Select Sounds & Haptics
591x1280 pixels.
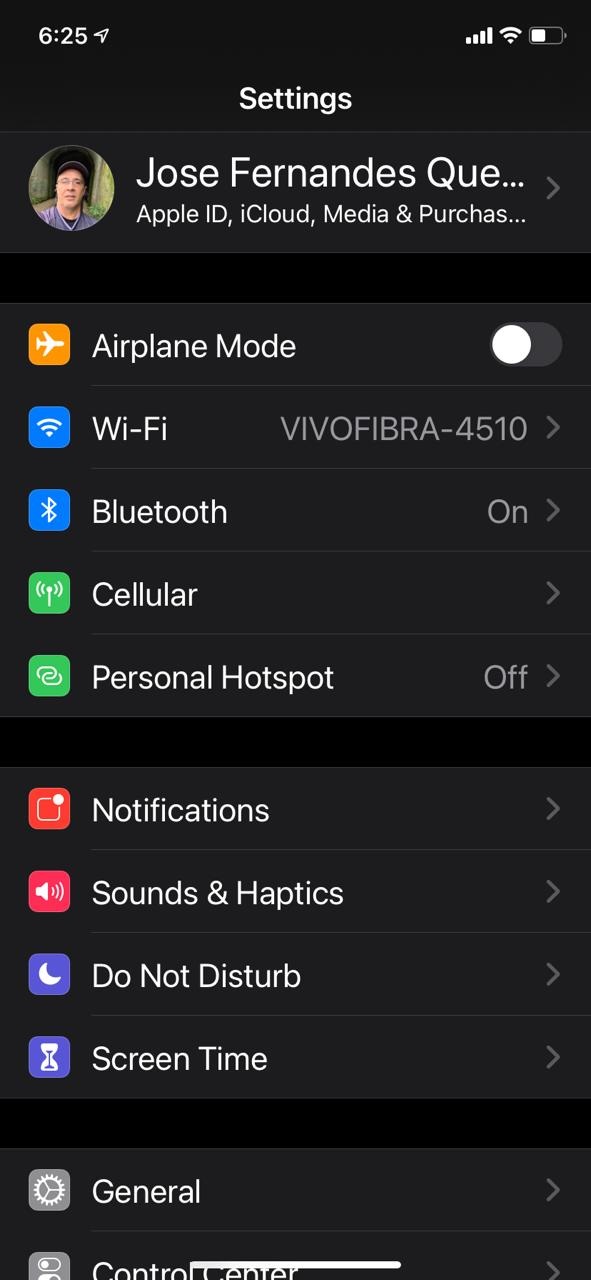point(295,892)
